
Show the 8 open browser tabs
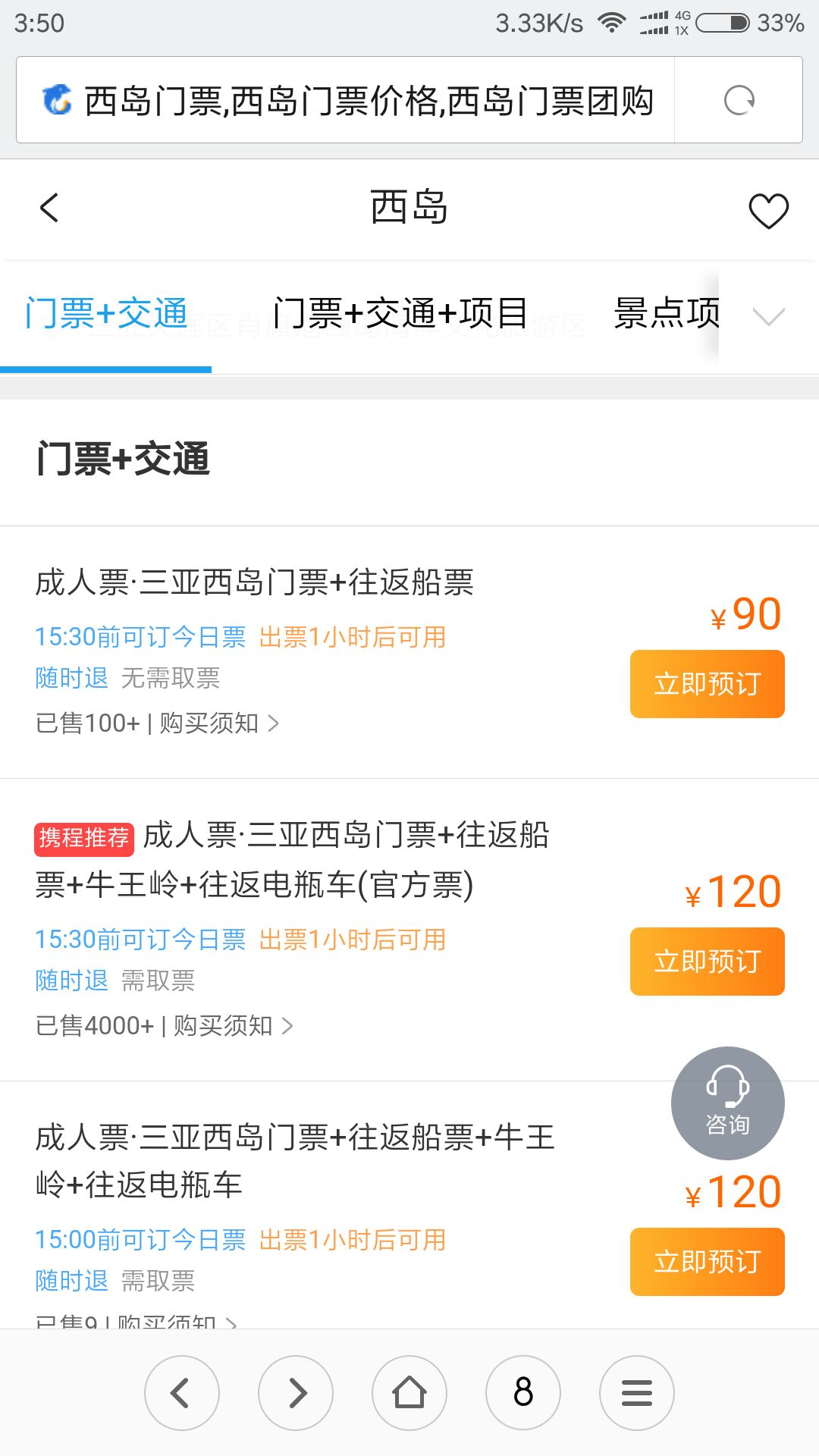pyautogui.click(x=523, y=1393)
